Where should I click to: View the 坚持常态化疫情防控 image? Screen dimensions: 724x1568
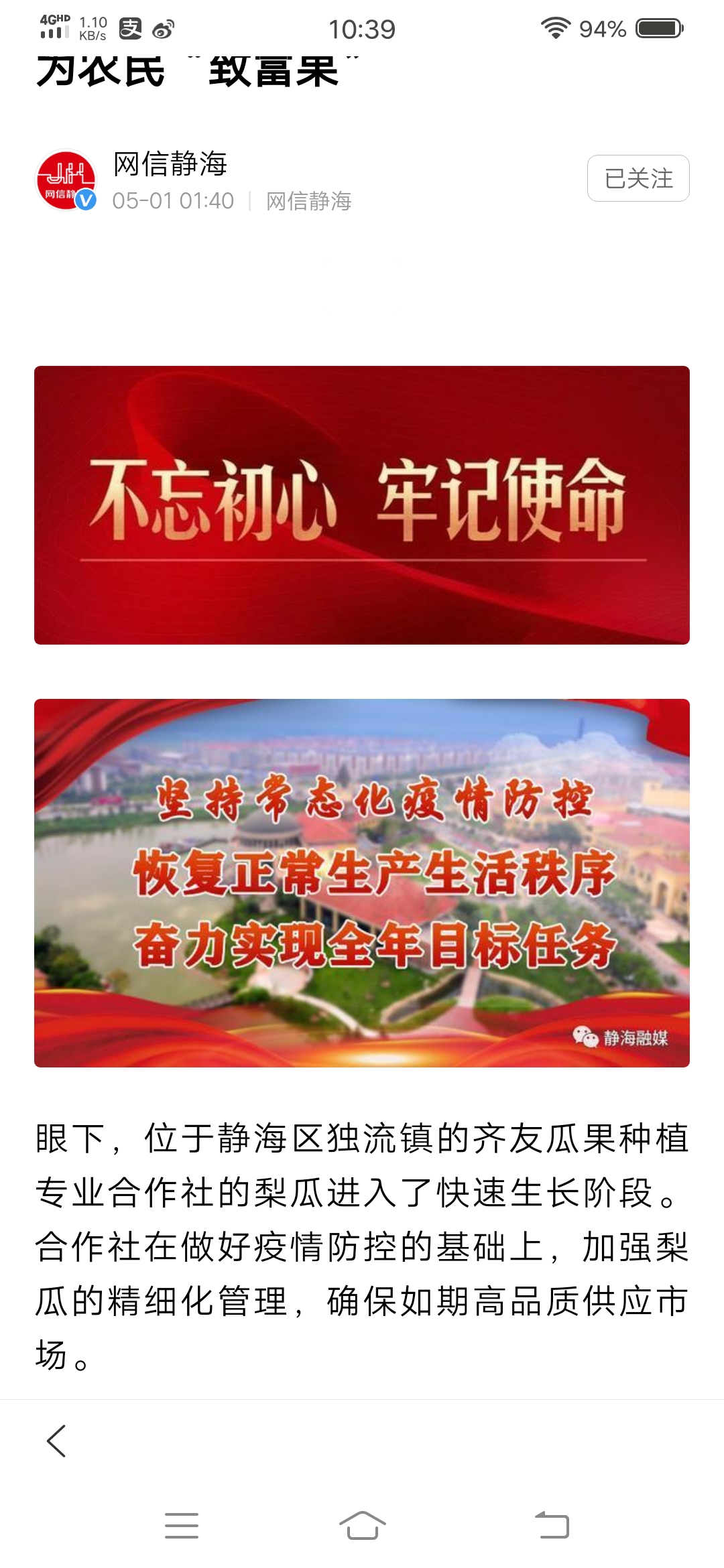click(362, 883)
